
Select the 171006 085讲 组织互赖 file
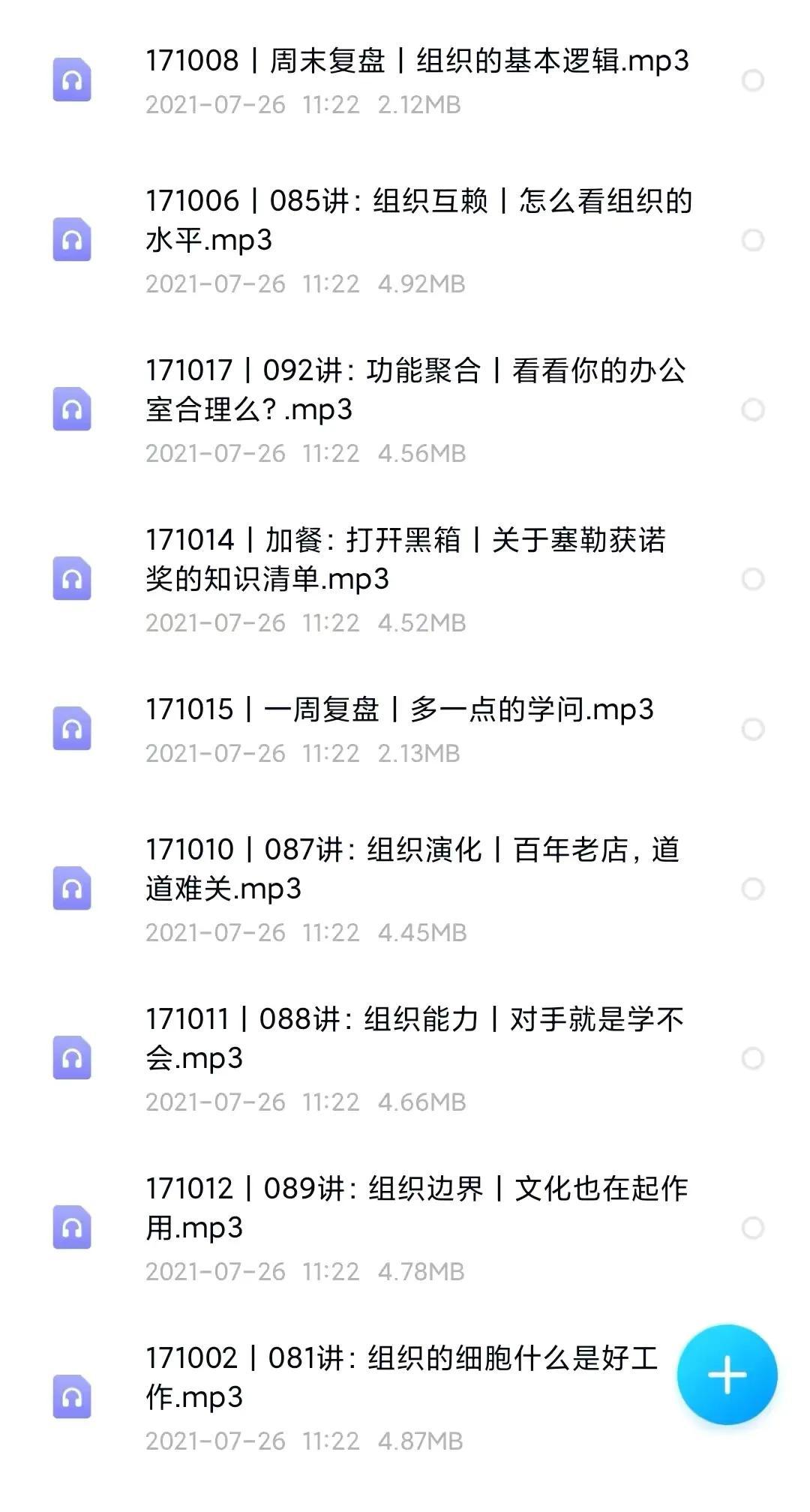coord(752,240)
